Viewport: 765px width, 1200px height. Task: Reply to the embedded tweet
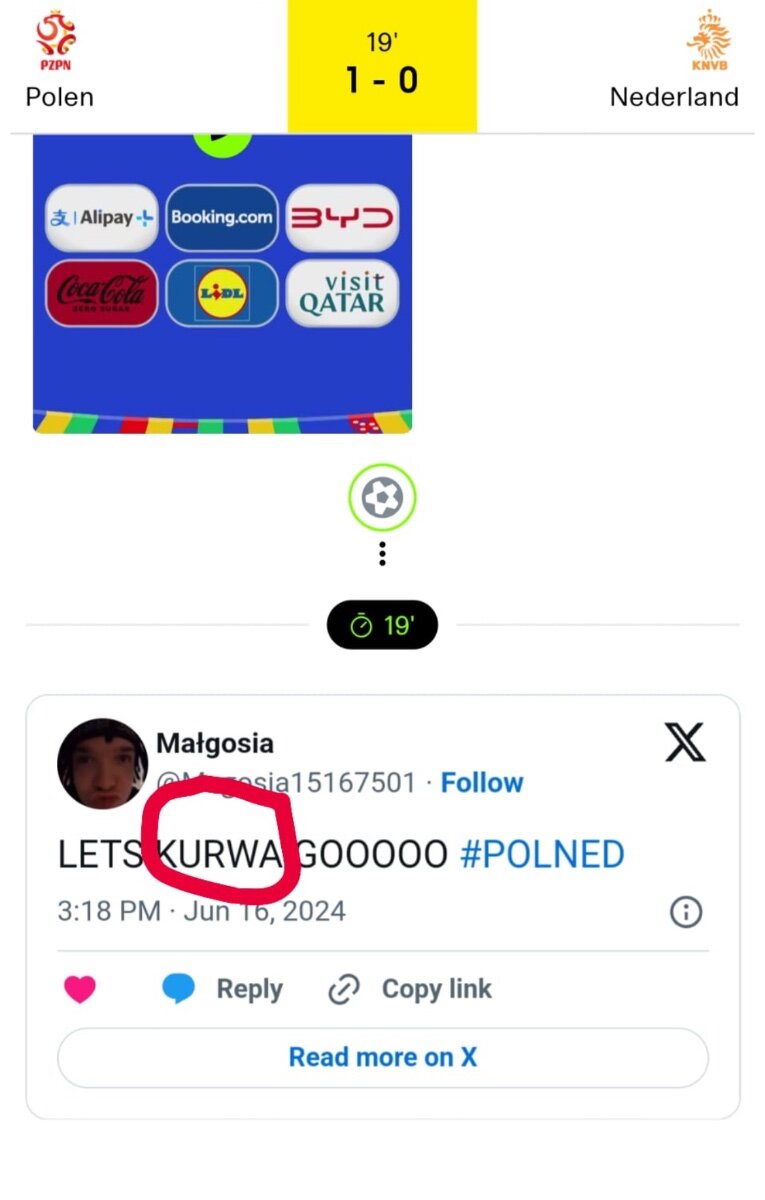(x=222, y=989)
